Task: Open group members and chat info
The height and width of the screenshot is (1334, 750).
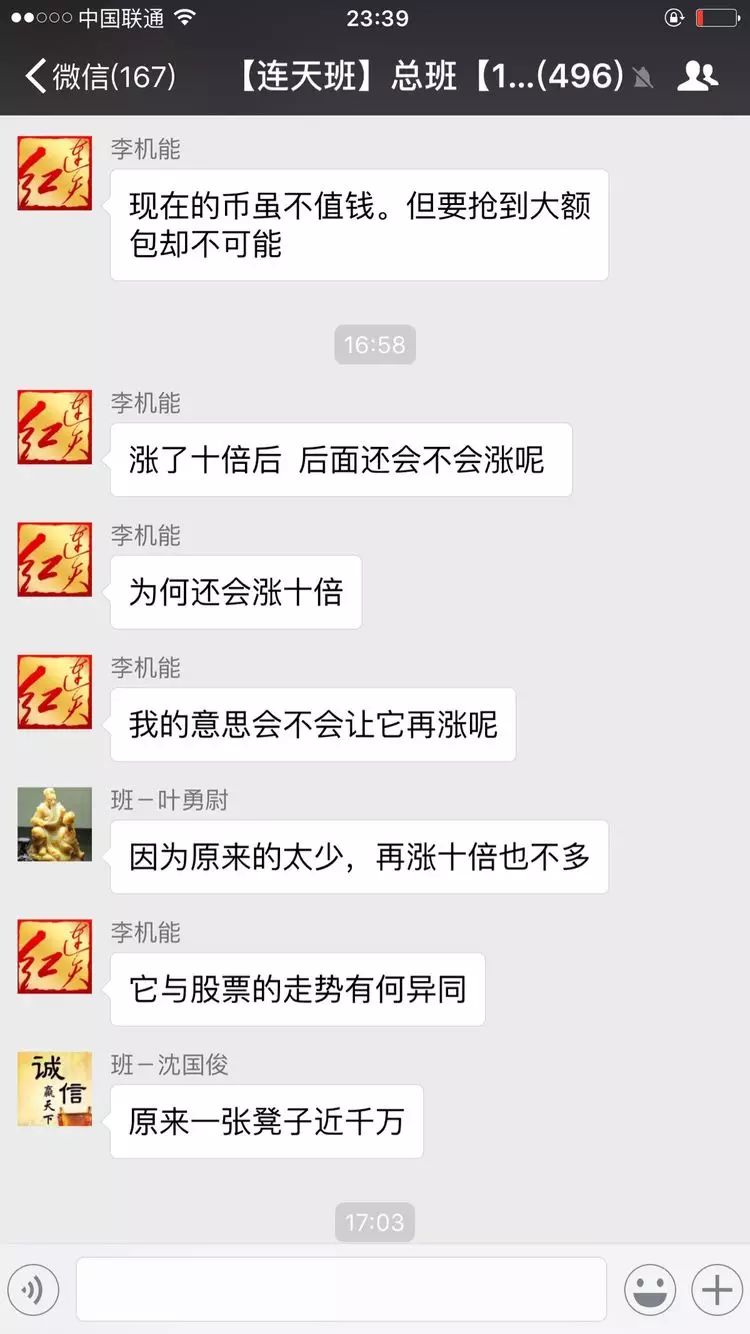Action: click(697, 77)
